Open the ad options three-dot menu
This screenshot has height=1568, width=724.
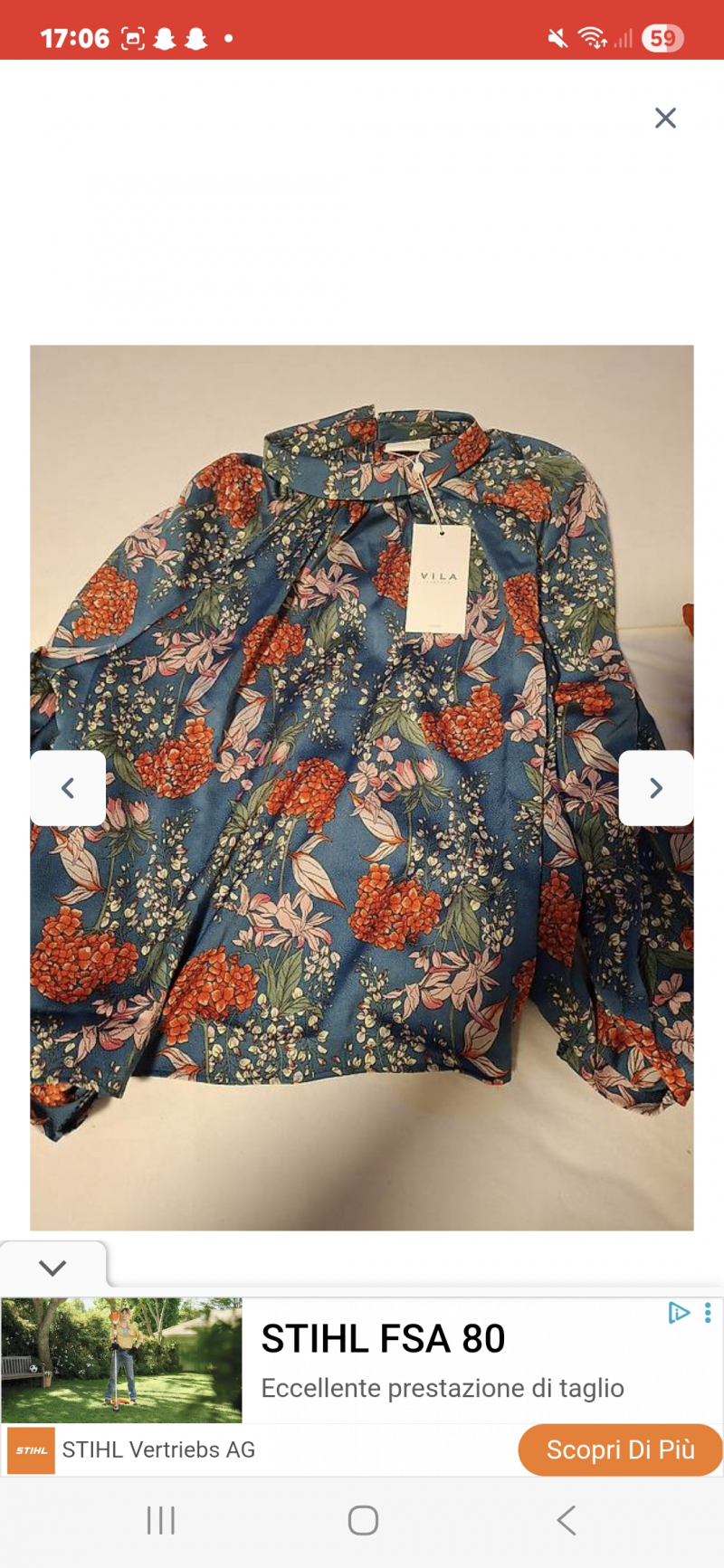[708, 1312]
